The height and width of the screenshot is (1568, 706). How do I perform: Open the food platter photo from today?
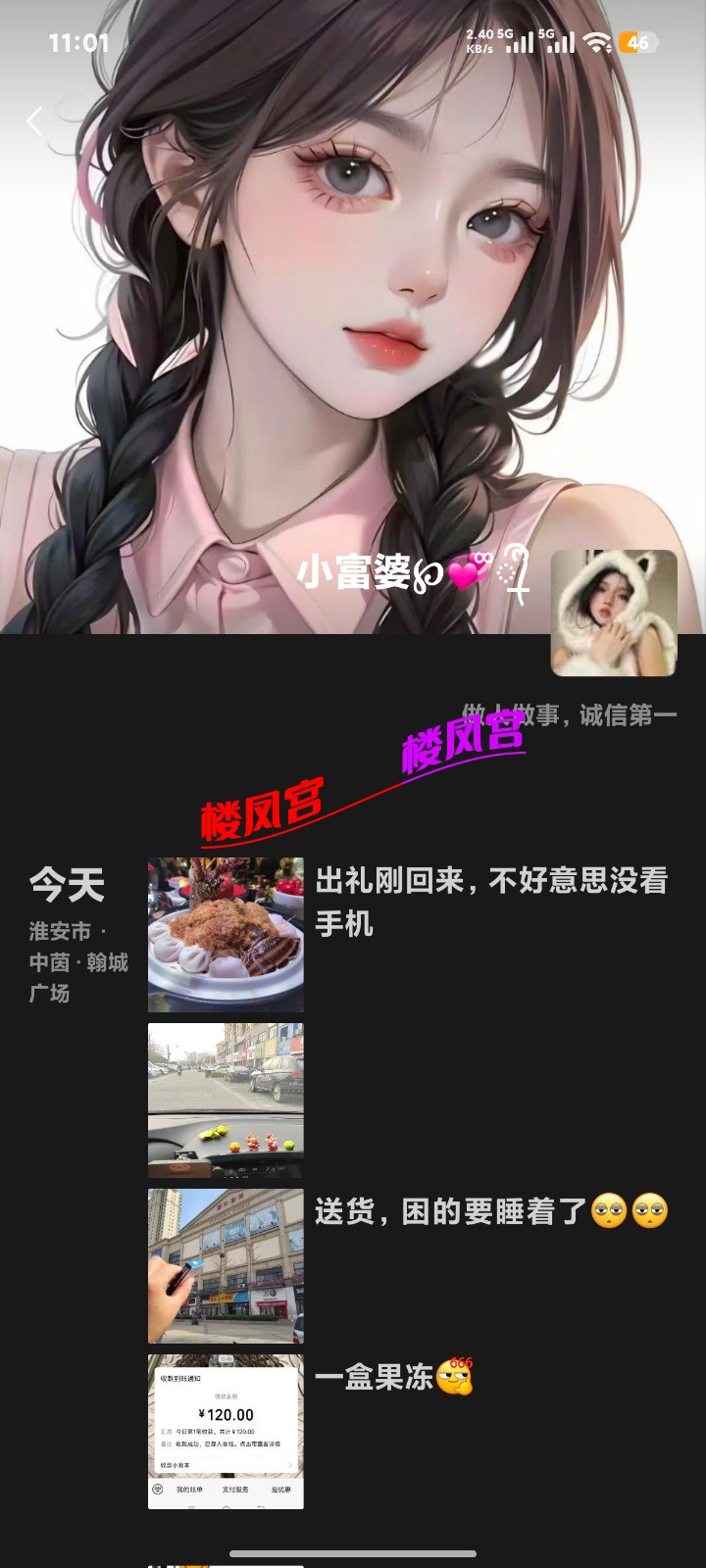pyautogui.click(x=226, y=935)
